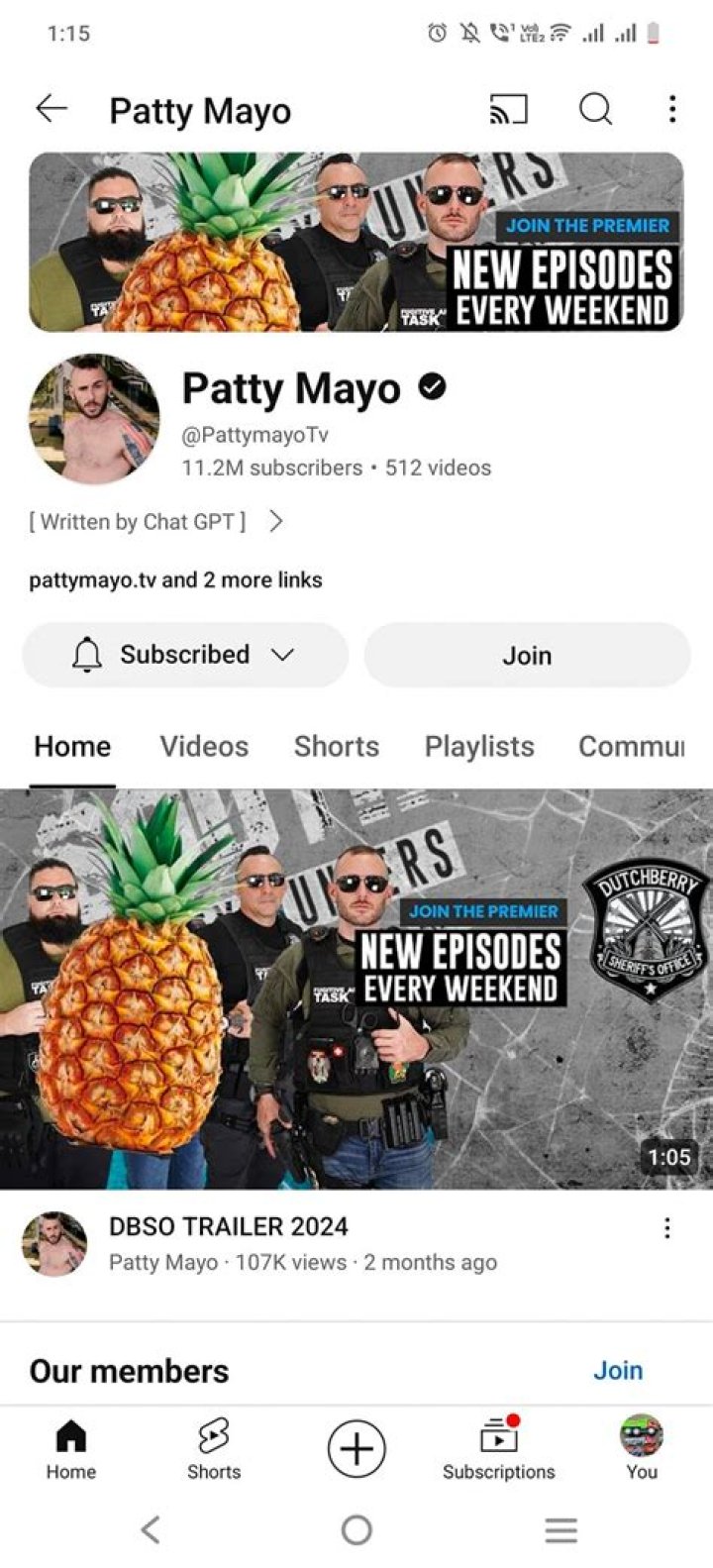713x1568 pixels.
Task: Open the Subscriptions tab
Action: click(x=499, y=1449)
